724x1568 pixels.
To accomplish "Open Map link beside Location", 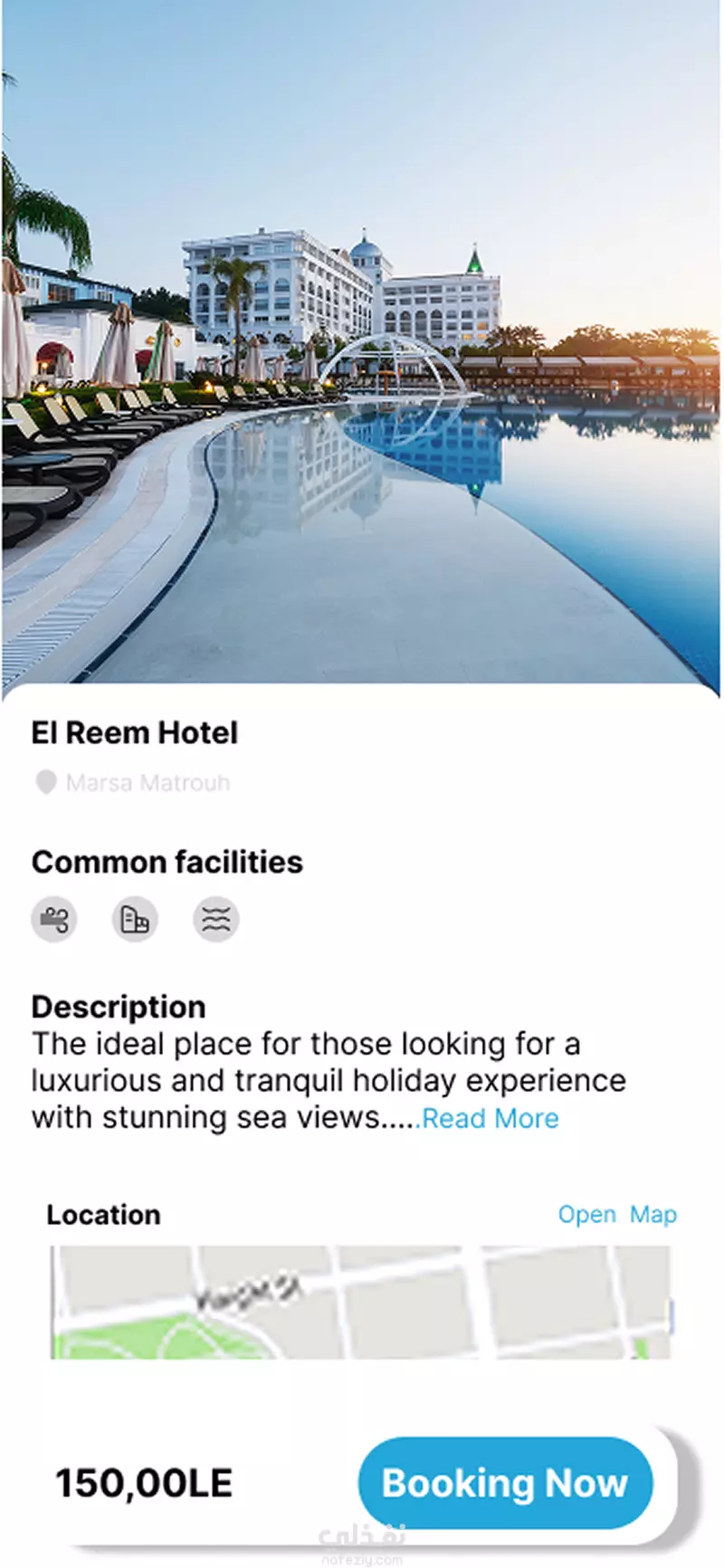I will click(616, 1214).
